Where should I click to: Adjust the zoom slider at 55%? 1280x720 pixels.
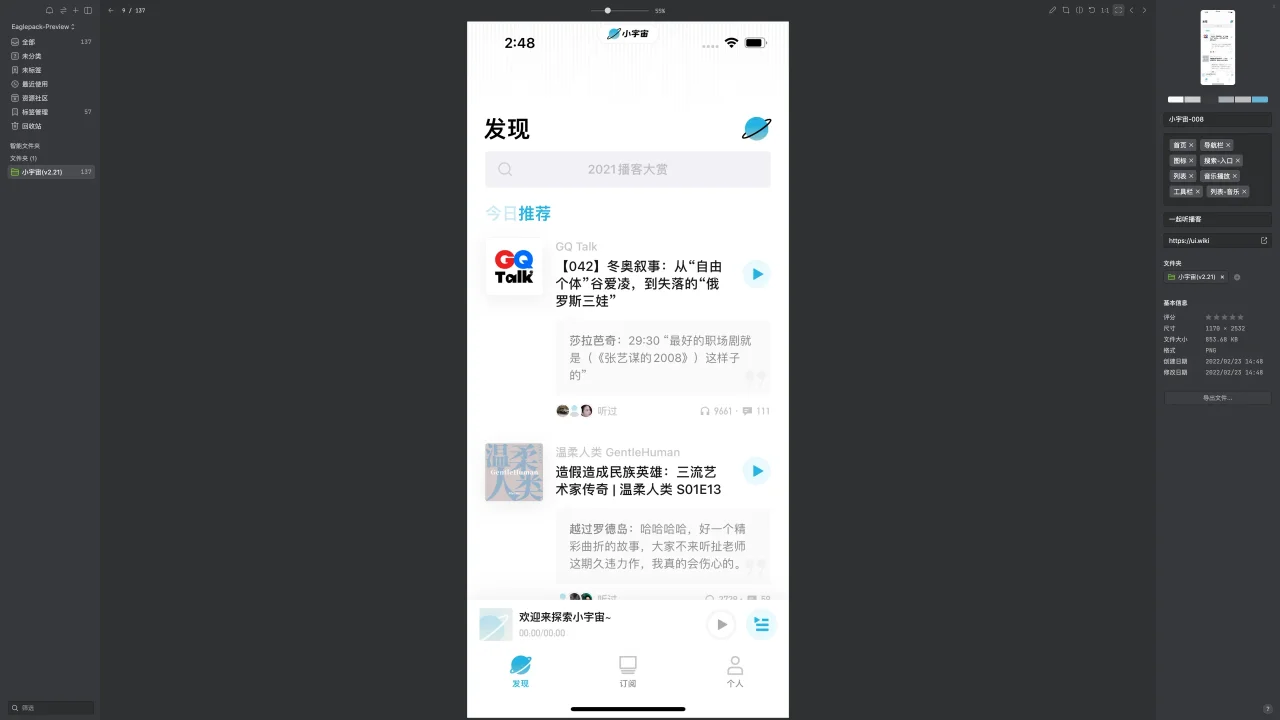point(608,10)
